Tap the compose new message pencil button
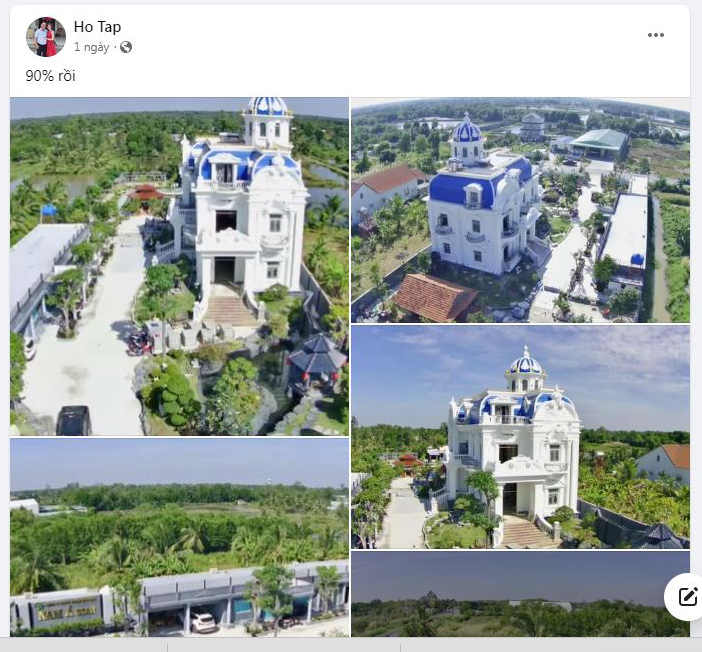Image resolution: width=702 pixels, height=652 pixels. pos(686,597)
